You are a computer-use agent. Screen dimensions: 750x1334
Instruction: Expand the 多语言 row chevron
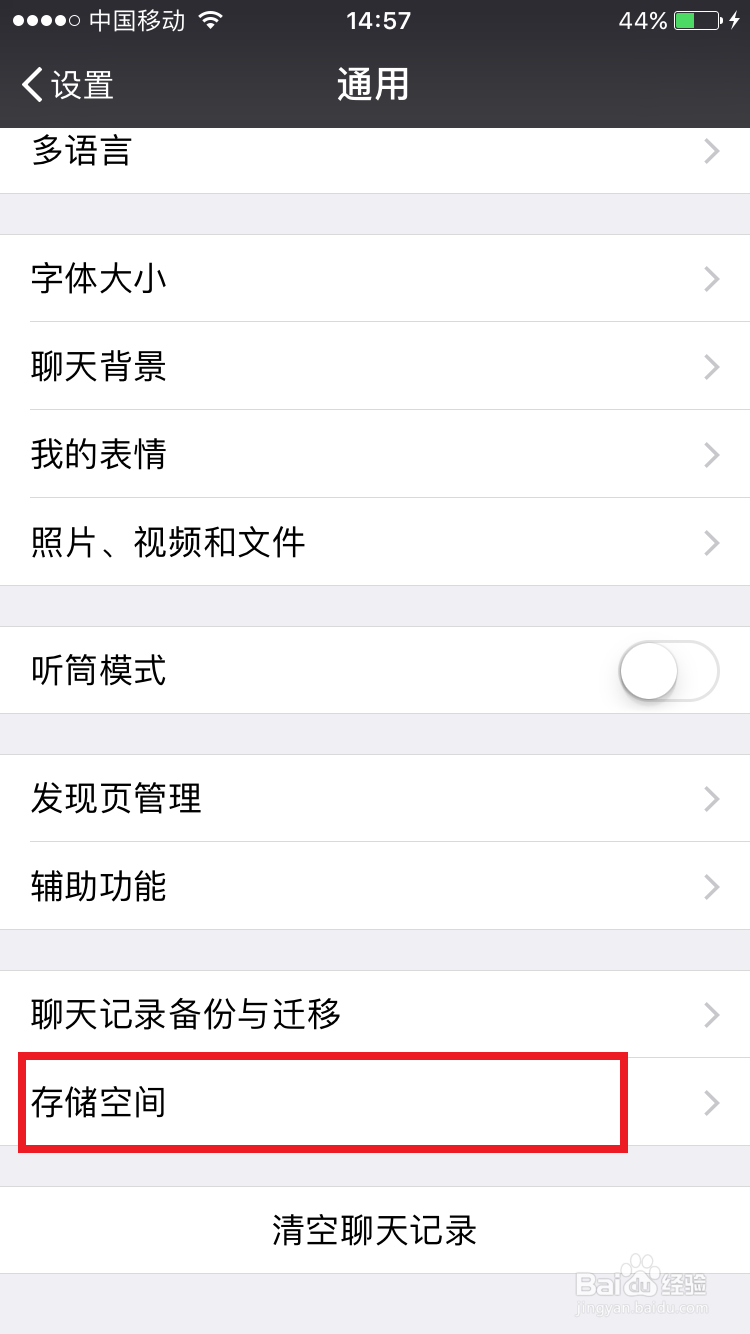[x=711, y=151]
